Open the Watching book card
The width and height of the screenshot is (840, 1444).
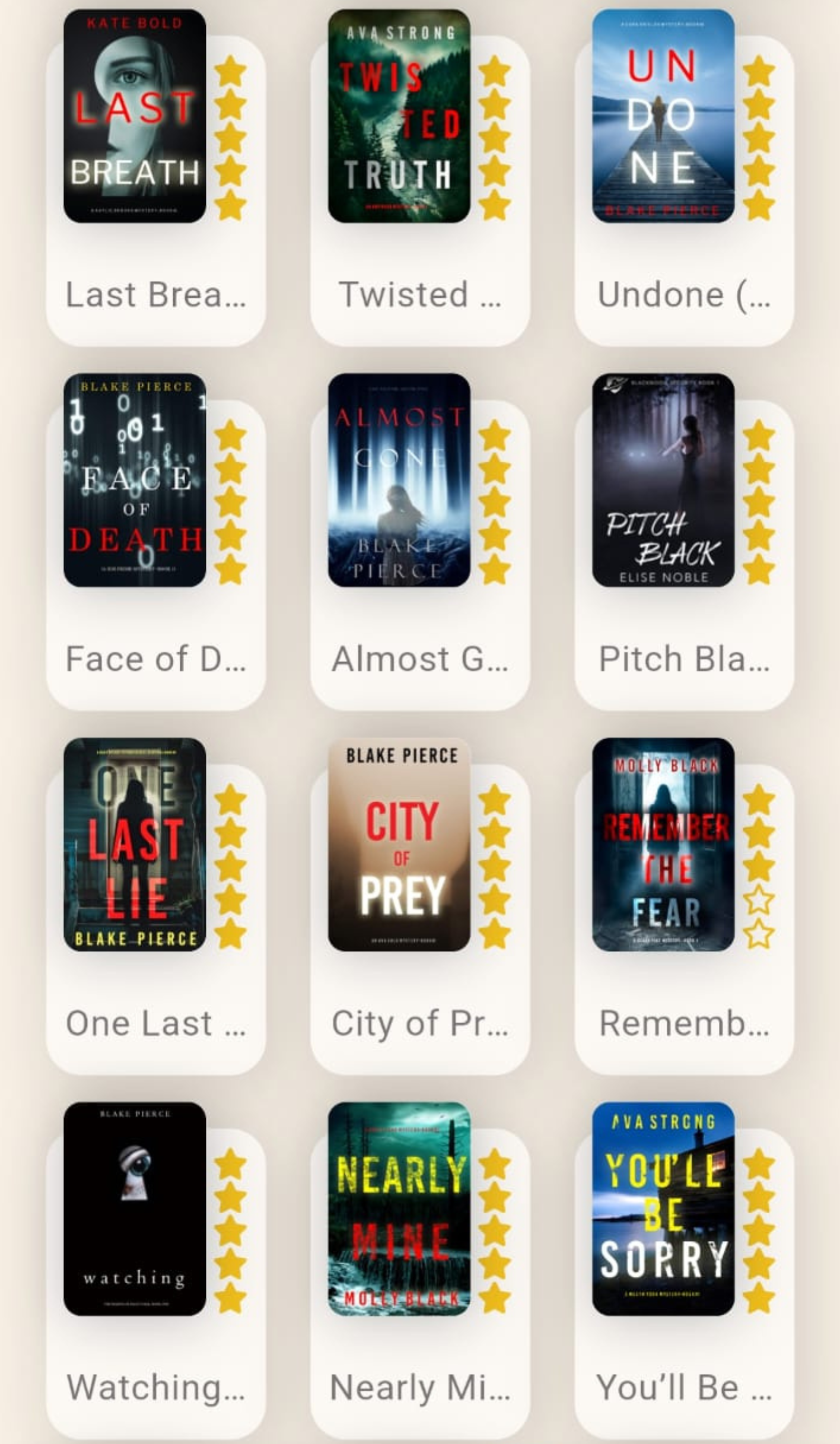(135, 1209)
